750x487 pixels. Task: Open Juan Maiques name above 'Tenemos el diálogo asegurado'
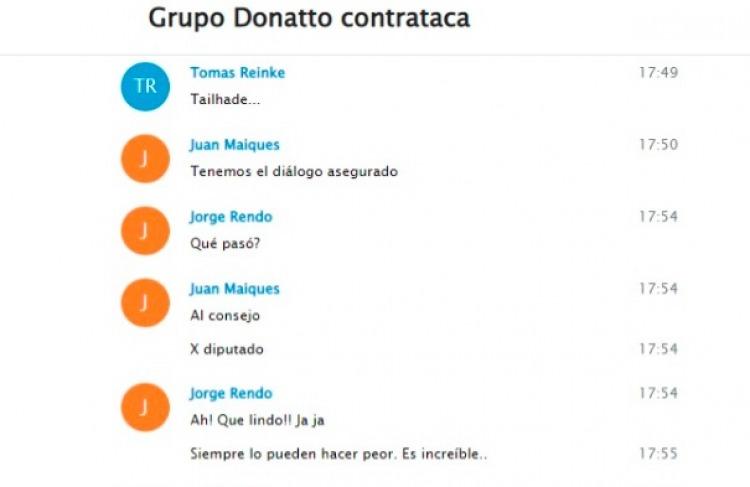click(x=234, y=145)
